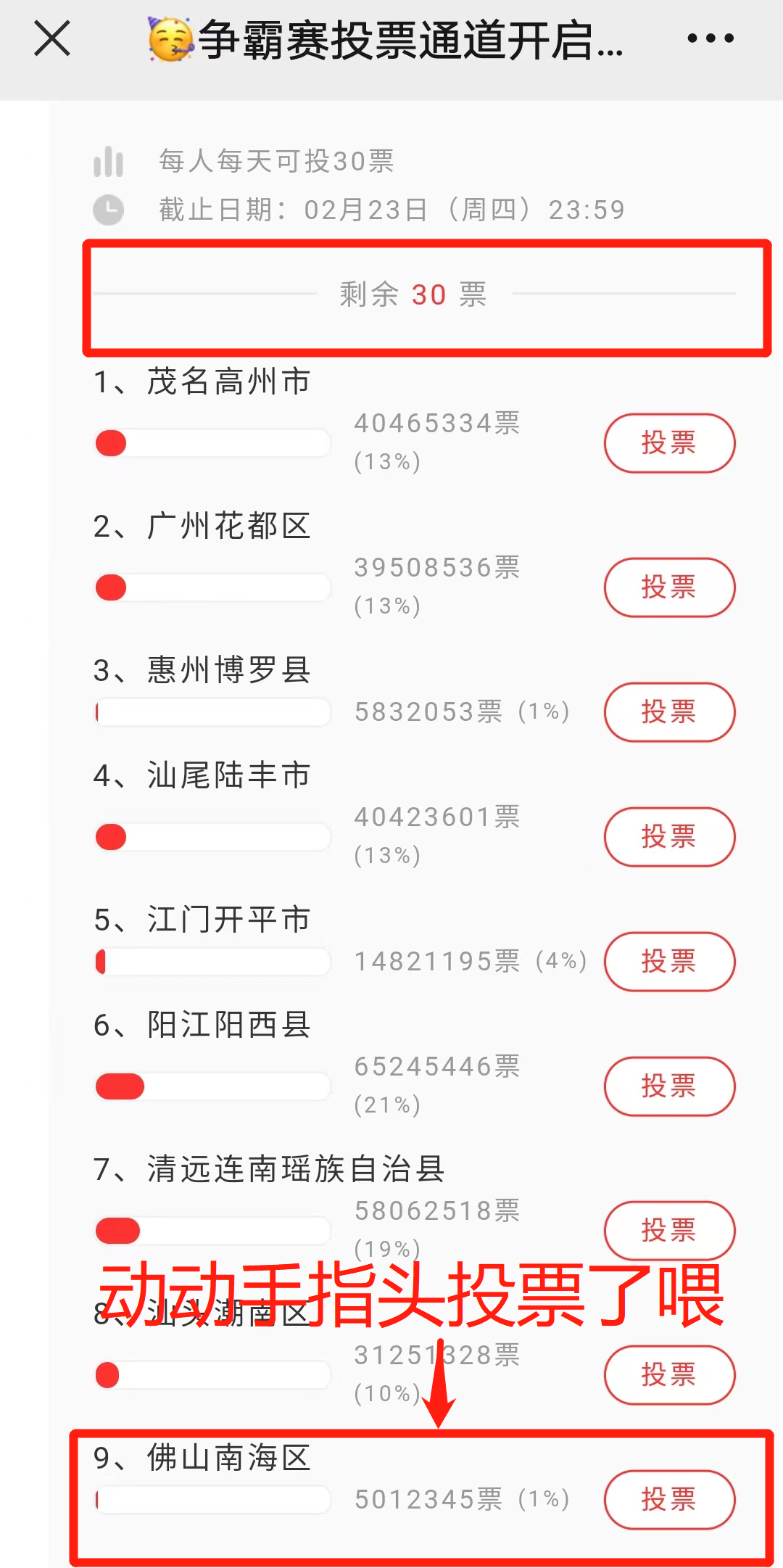
Task: Cast a vote for 江门开平市
Action: pyautogui.click(x=669, y=962)
